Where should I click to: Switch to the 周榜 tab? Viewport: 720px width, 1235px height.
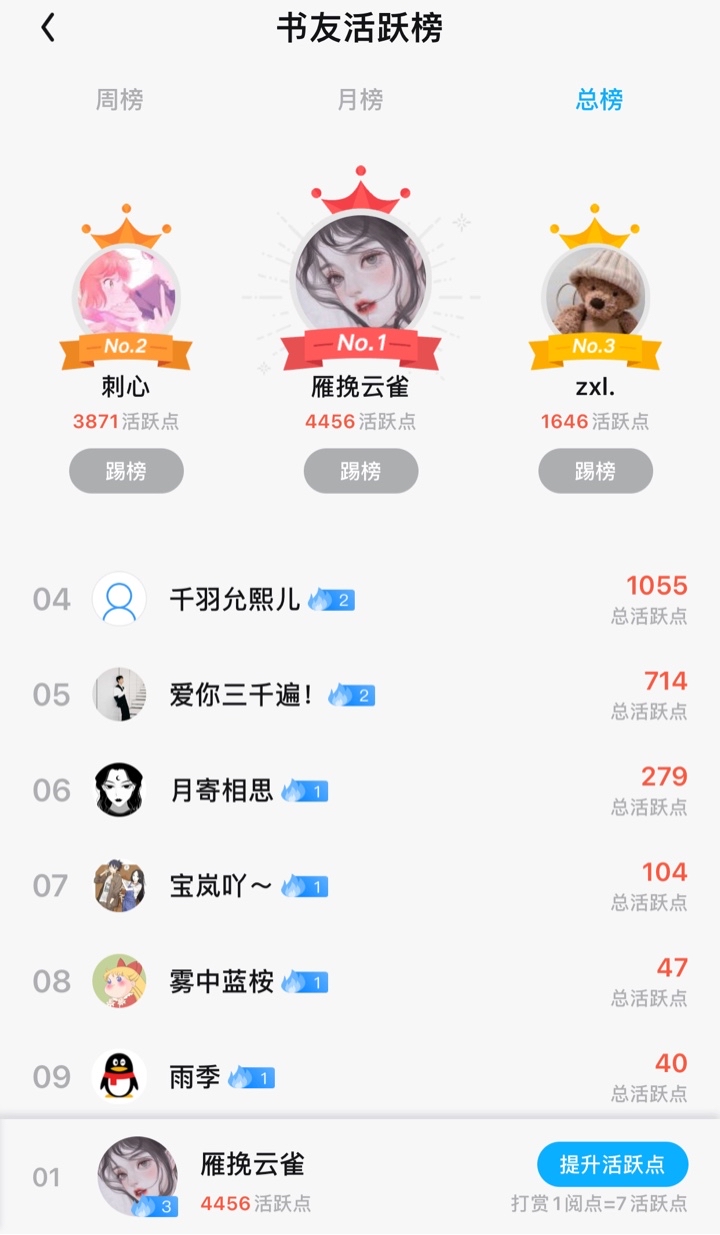pyautogui.click(x=120, y=100)
